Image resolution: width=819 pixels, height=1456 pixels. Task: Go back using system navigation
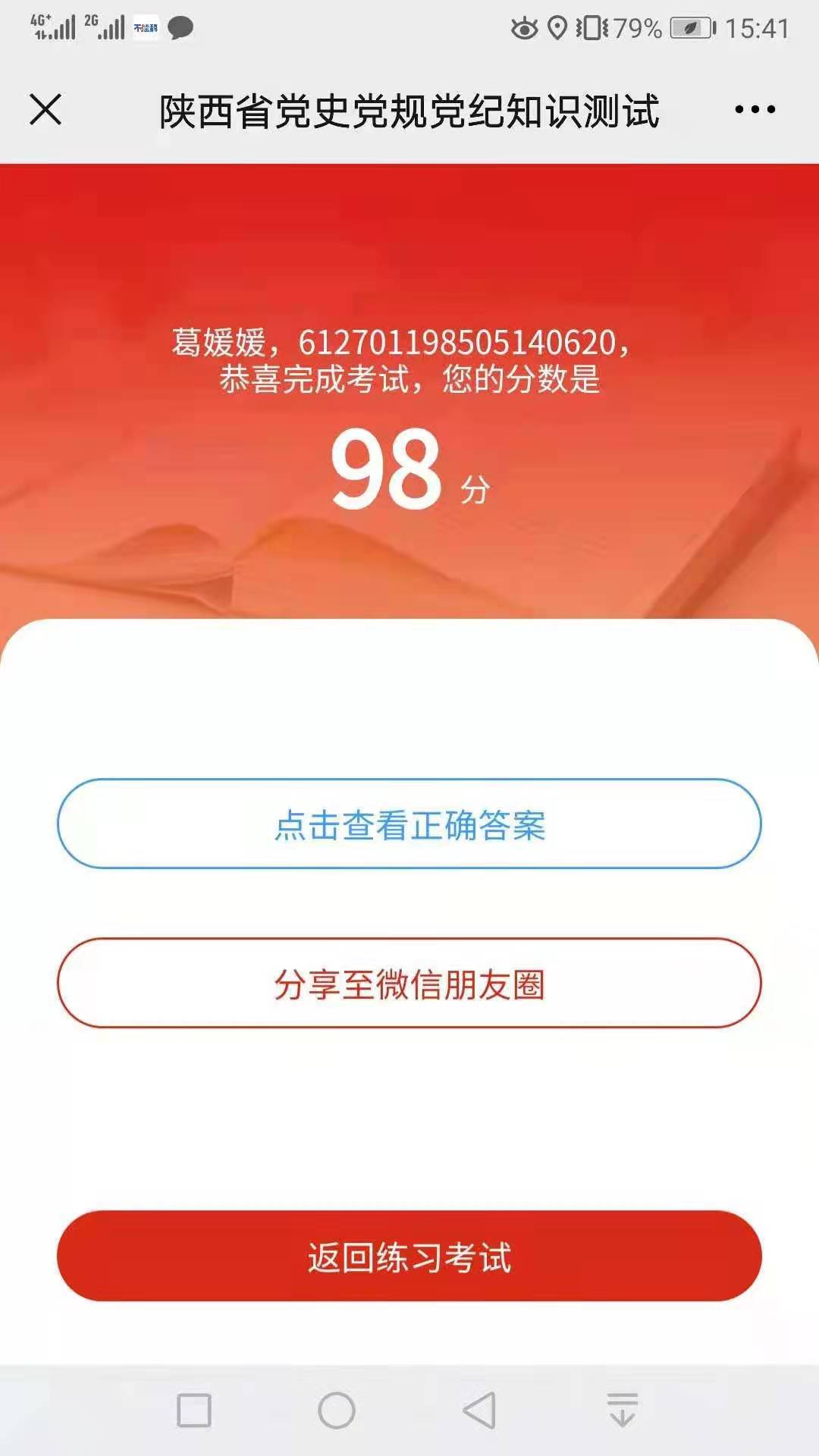(479, 1410)
